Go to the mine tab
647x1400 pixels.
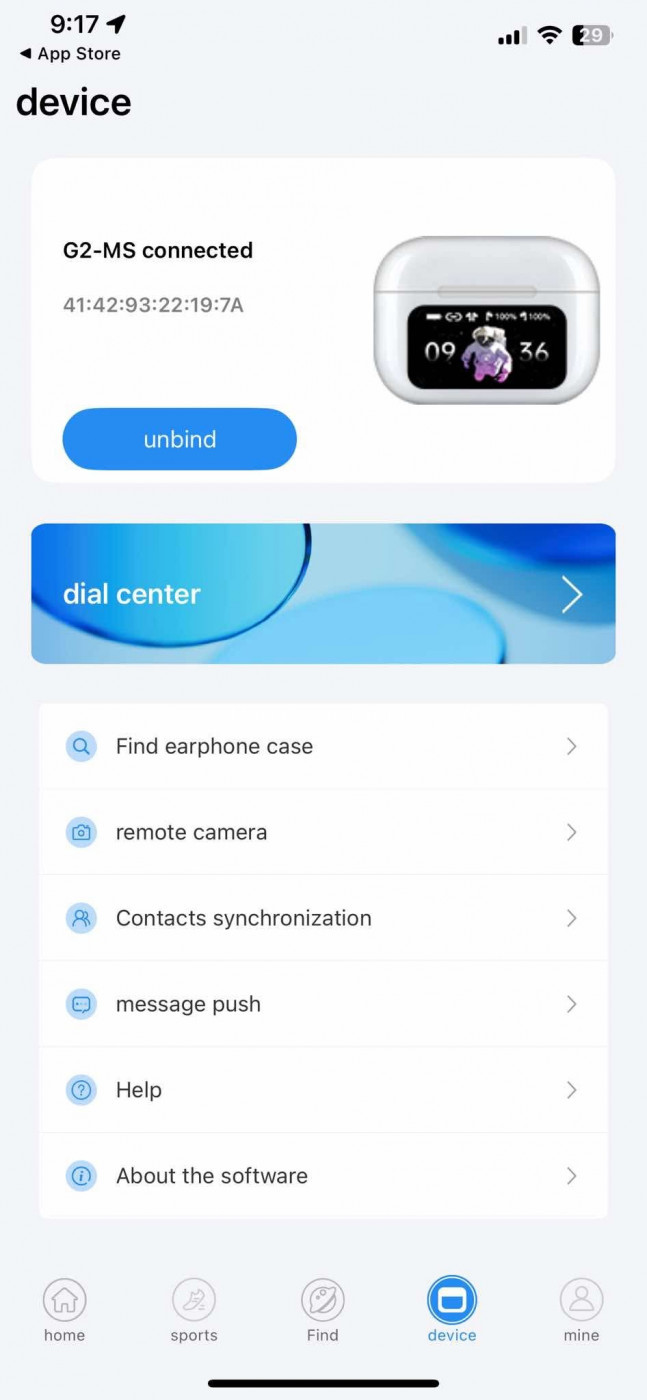pos(581,1311)
